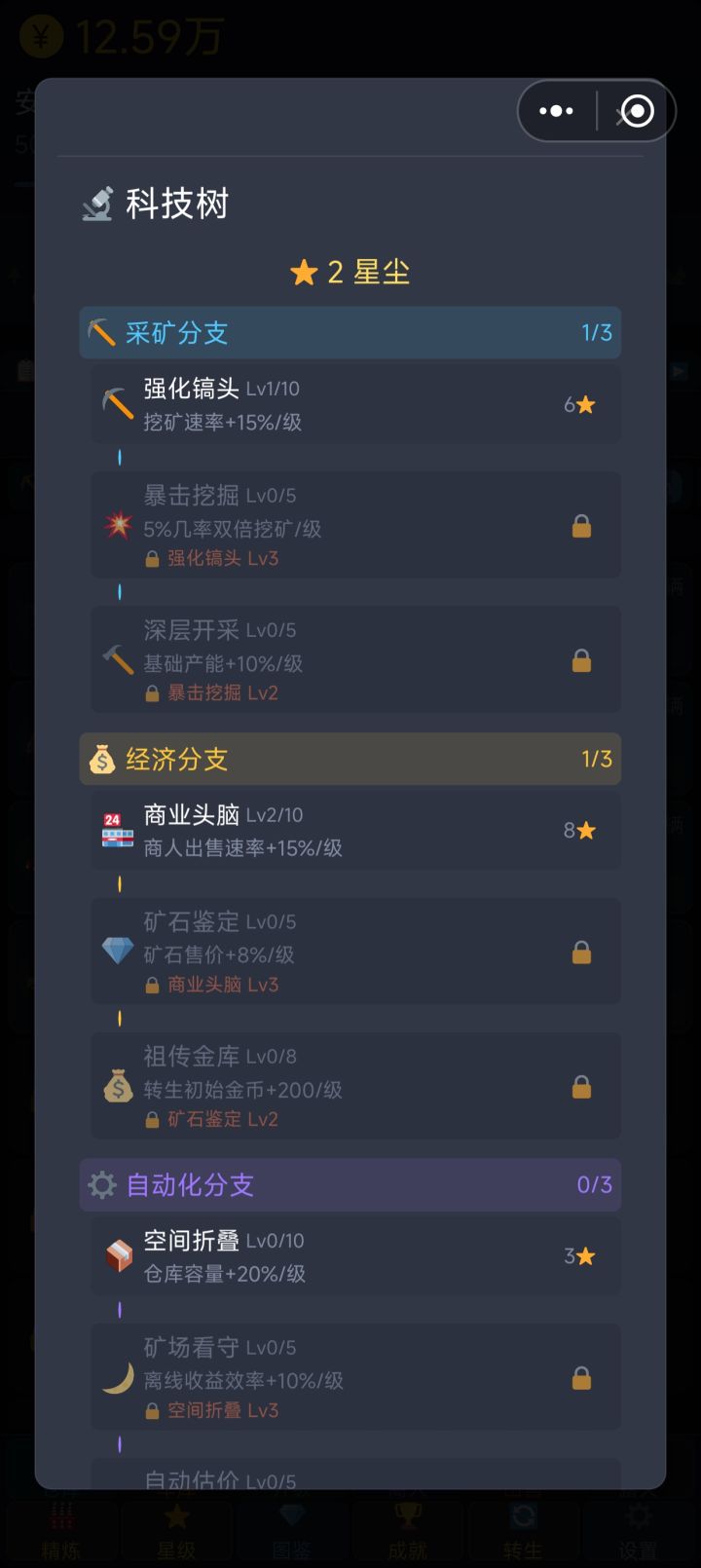Screen dimensions: 701x1568
Task: Tap the lock beside 矿石鉴定
Action: 582,952
